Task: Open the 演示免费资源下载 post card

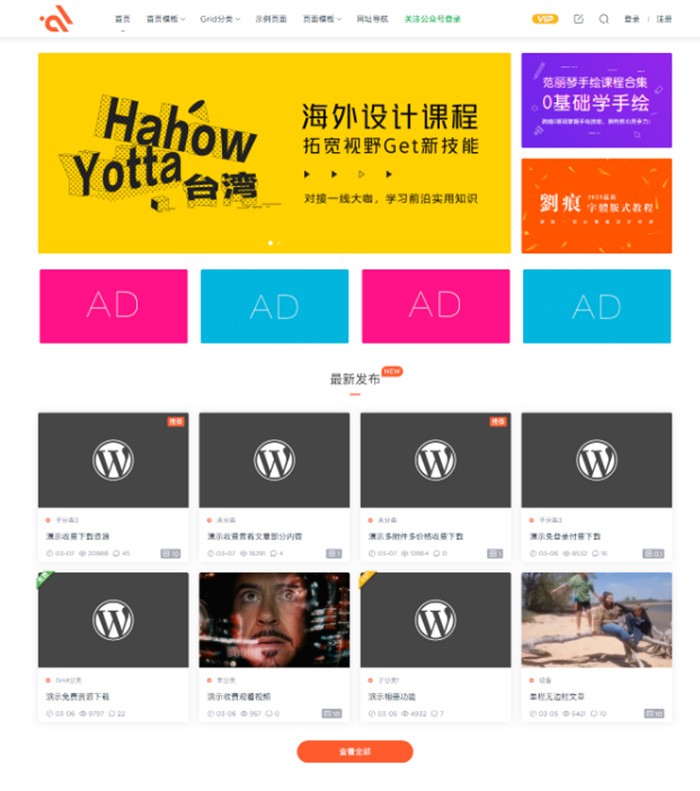Action: 113,620
